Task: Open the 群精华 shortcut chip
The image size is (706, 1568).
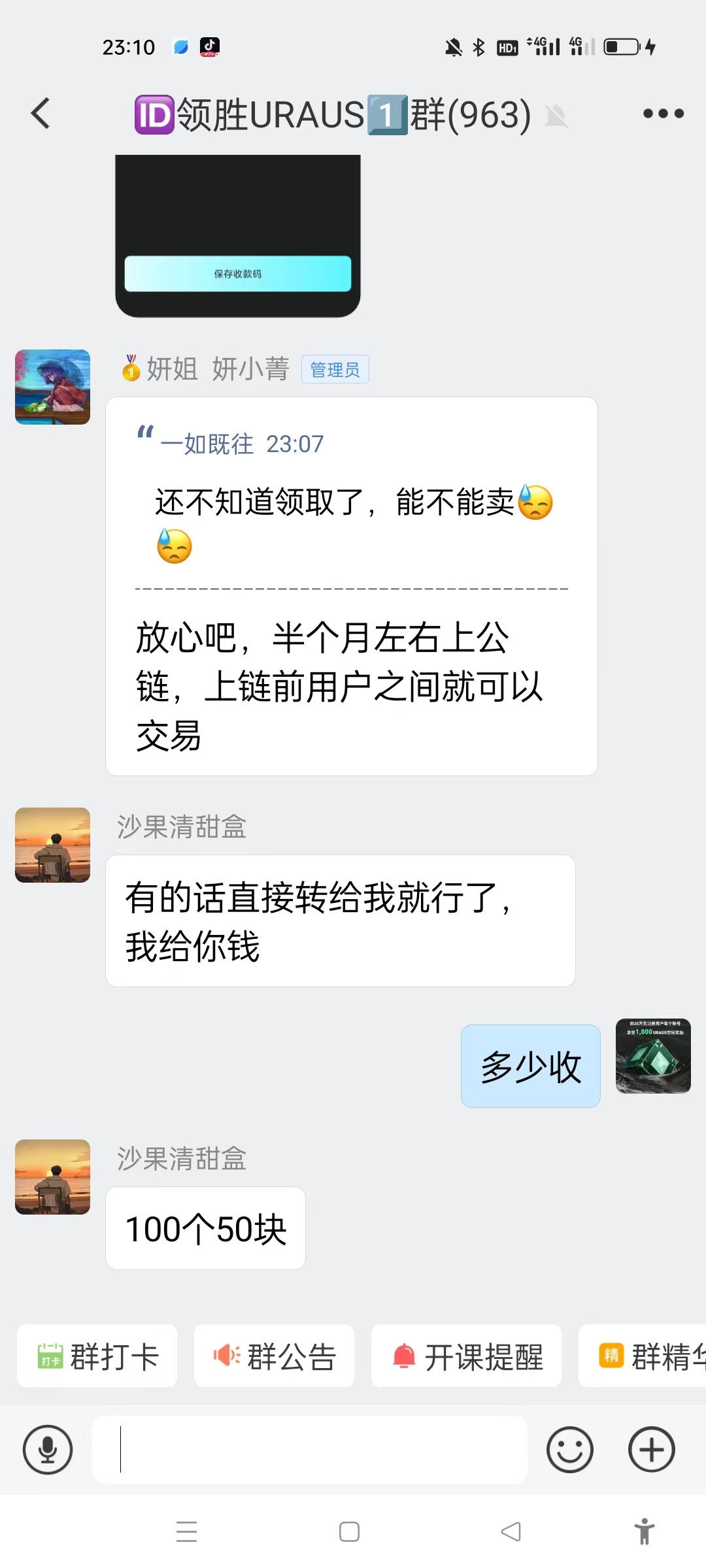Action: (643, 1356)
